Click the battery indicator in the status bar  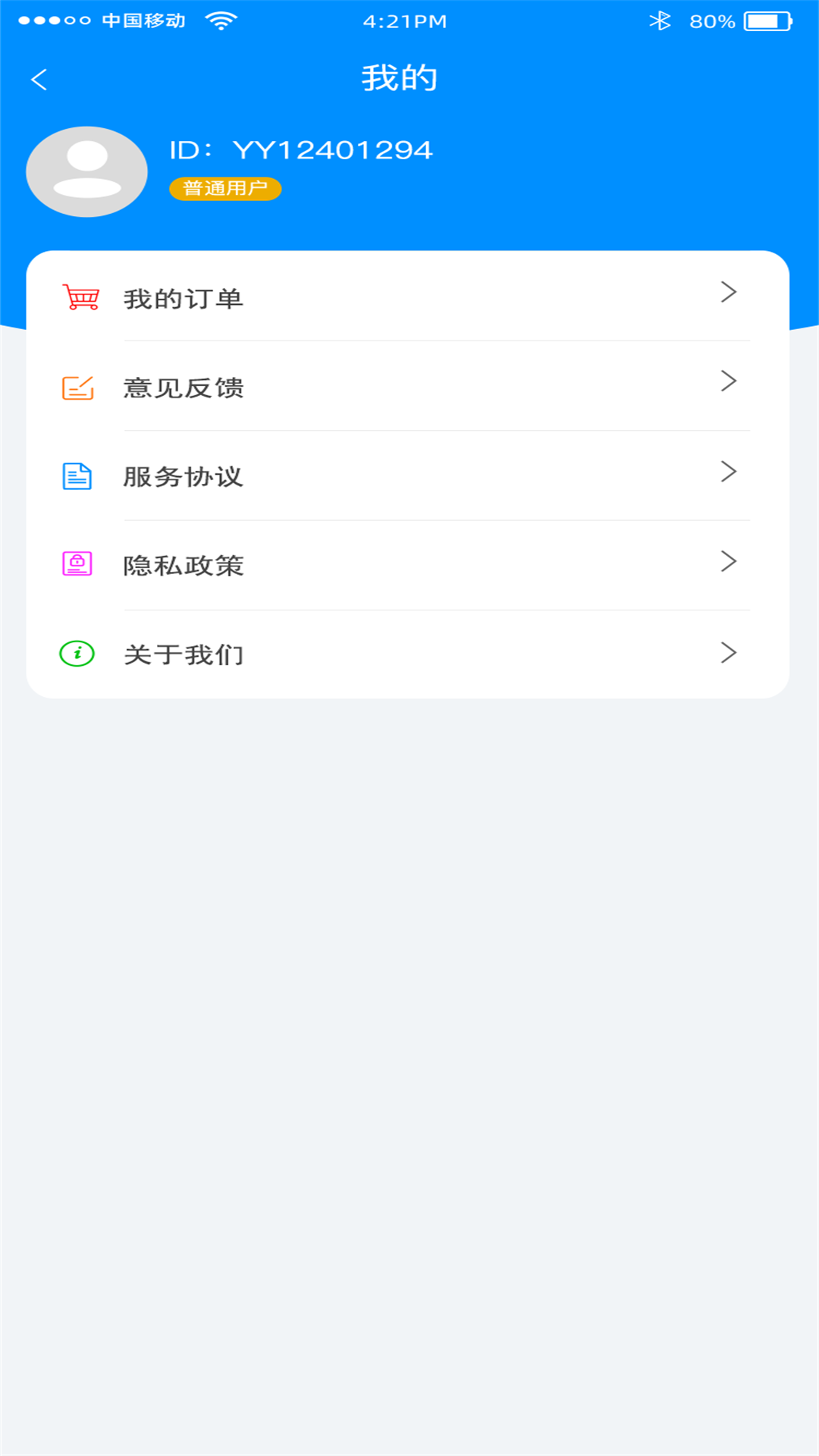point(769,21)
